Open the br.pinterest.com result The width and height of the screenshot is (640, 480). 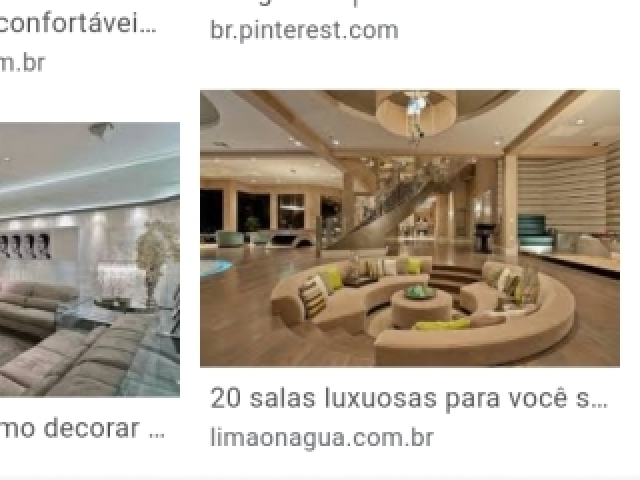[x=304, y=30]
